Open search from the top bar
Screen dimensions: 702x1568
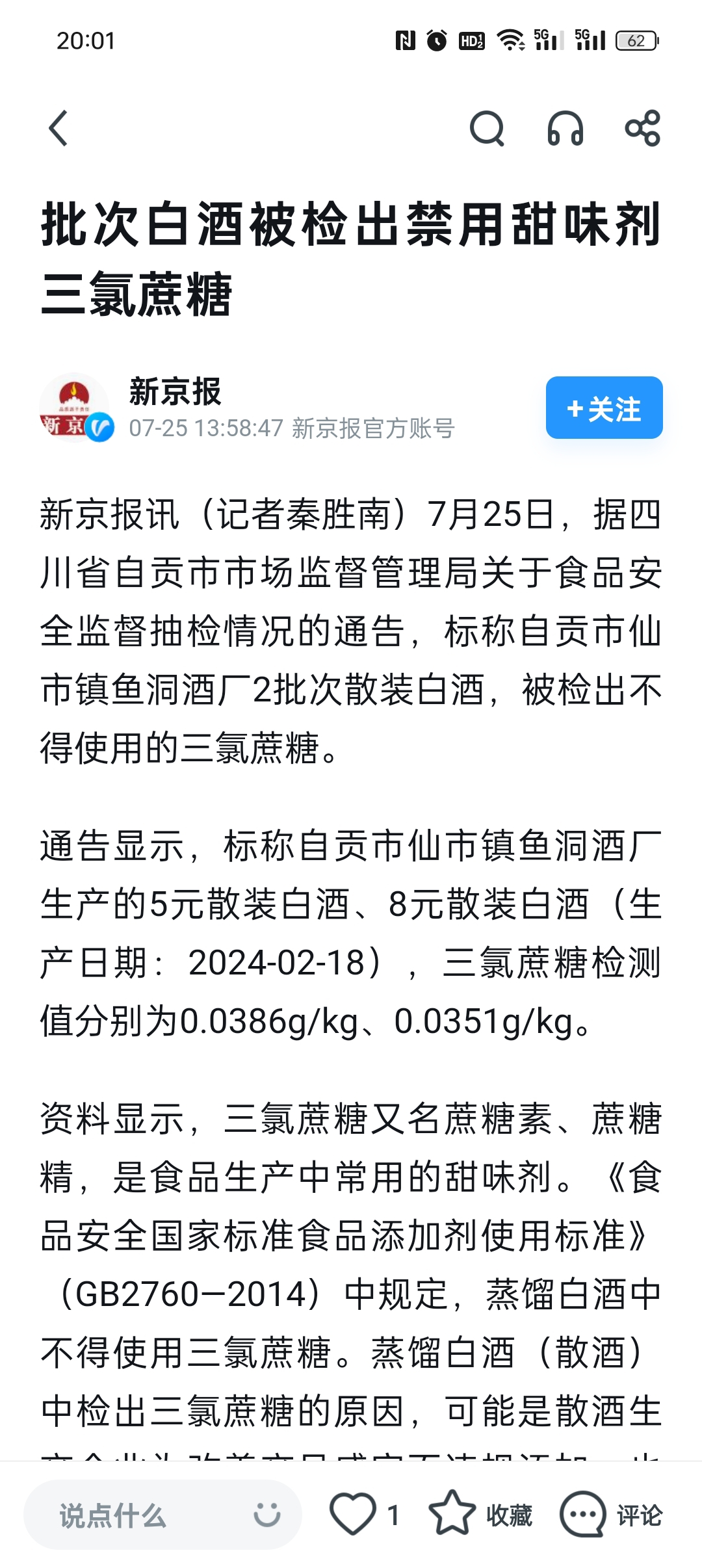[x=487, y=128]
